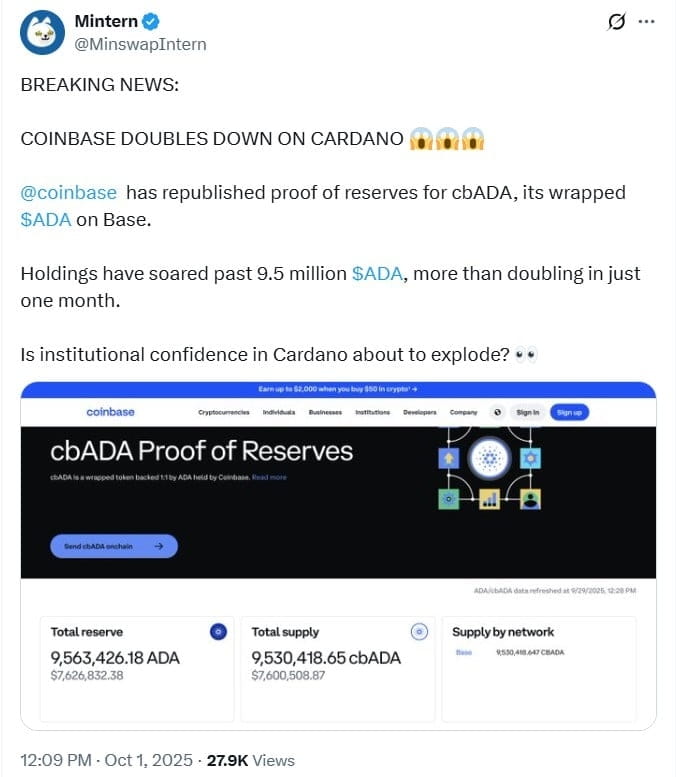Open Mintern's profile picture
Screen dimensions: 676x777
point(43,33)
